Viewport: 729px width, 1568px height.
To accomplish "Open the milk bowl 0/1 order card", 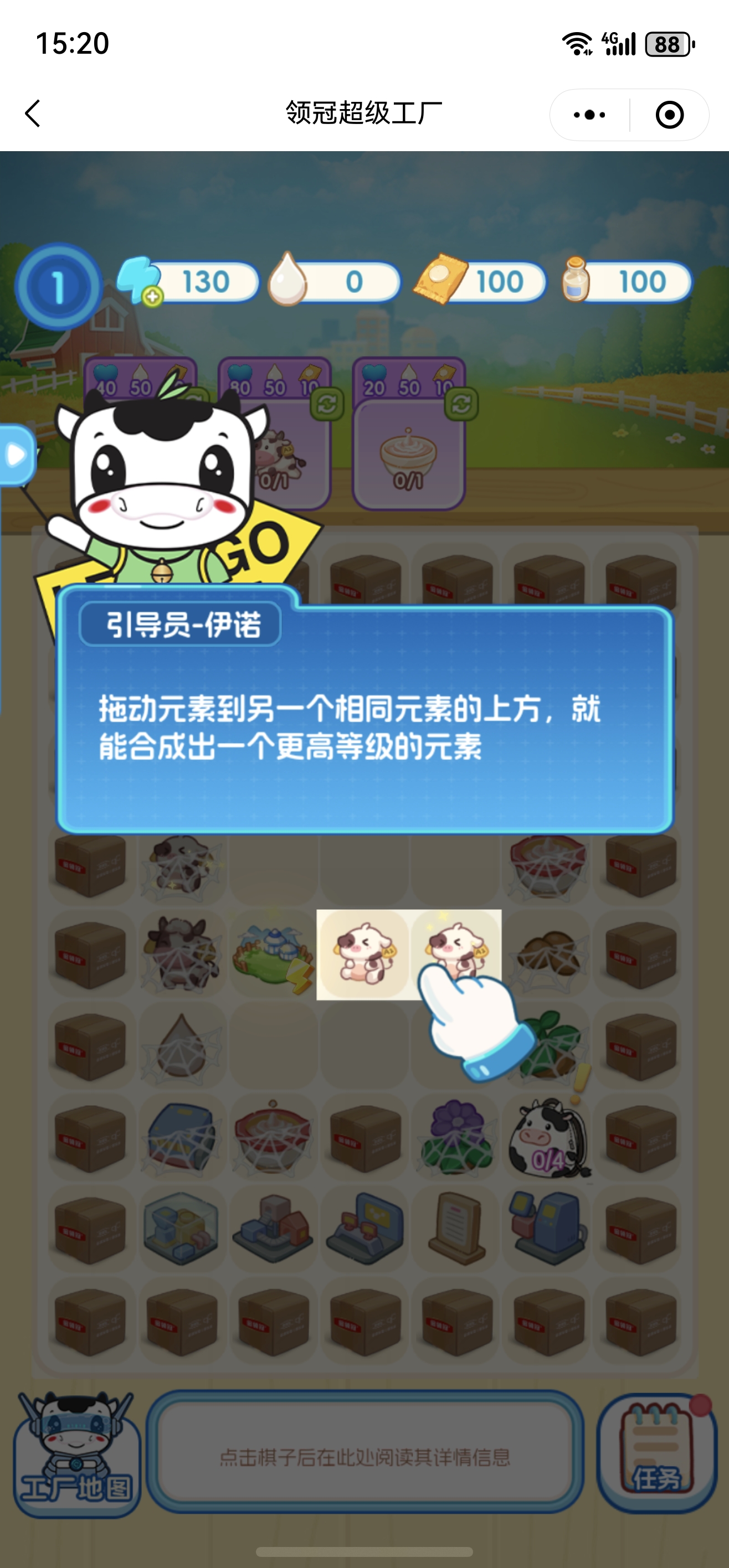I will pyautogui.click(x=409, y=457).
